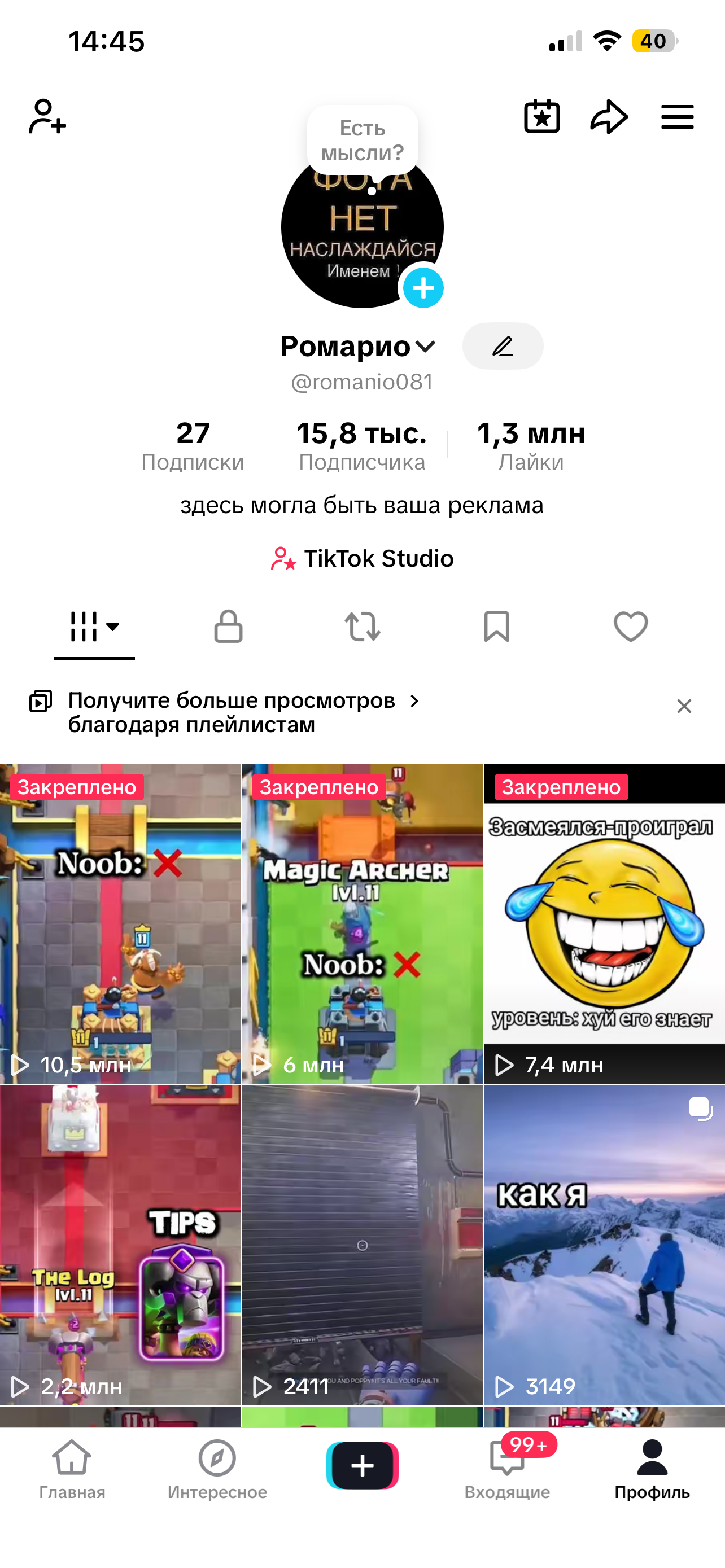The height and width of the screenshot is (1568, 725).
Task: Switch to the liked videos heart tab
Action: [x=631, y=627]
